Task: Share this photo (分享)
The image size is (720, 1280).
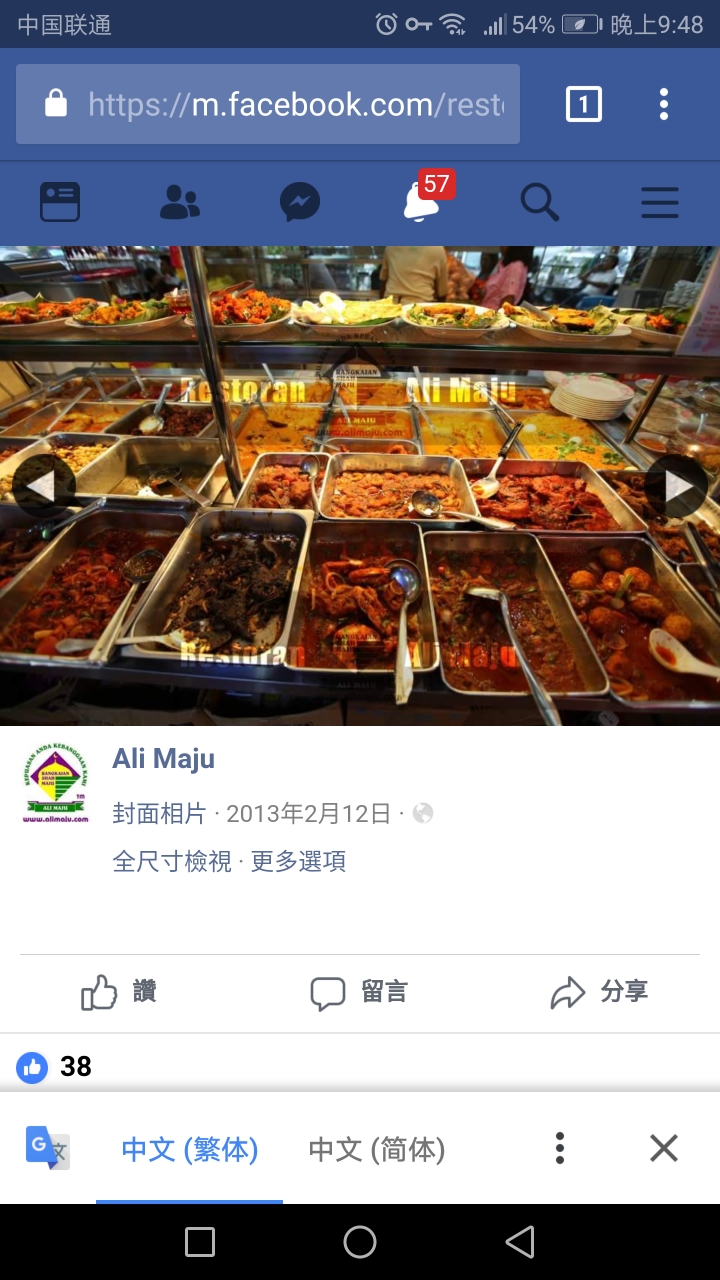Action: 599,993
